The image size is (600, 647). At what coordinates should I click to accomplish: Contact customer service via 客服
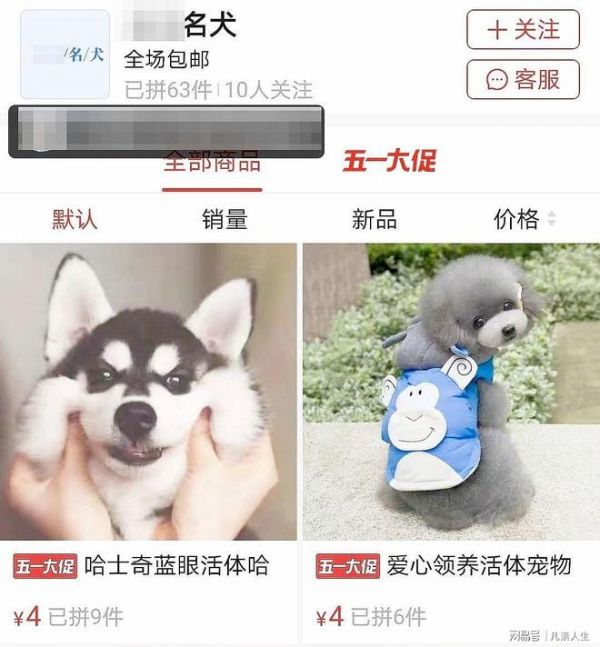tap(522, 80)
